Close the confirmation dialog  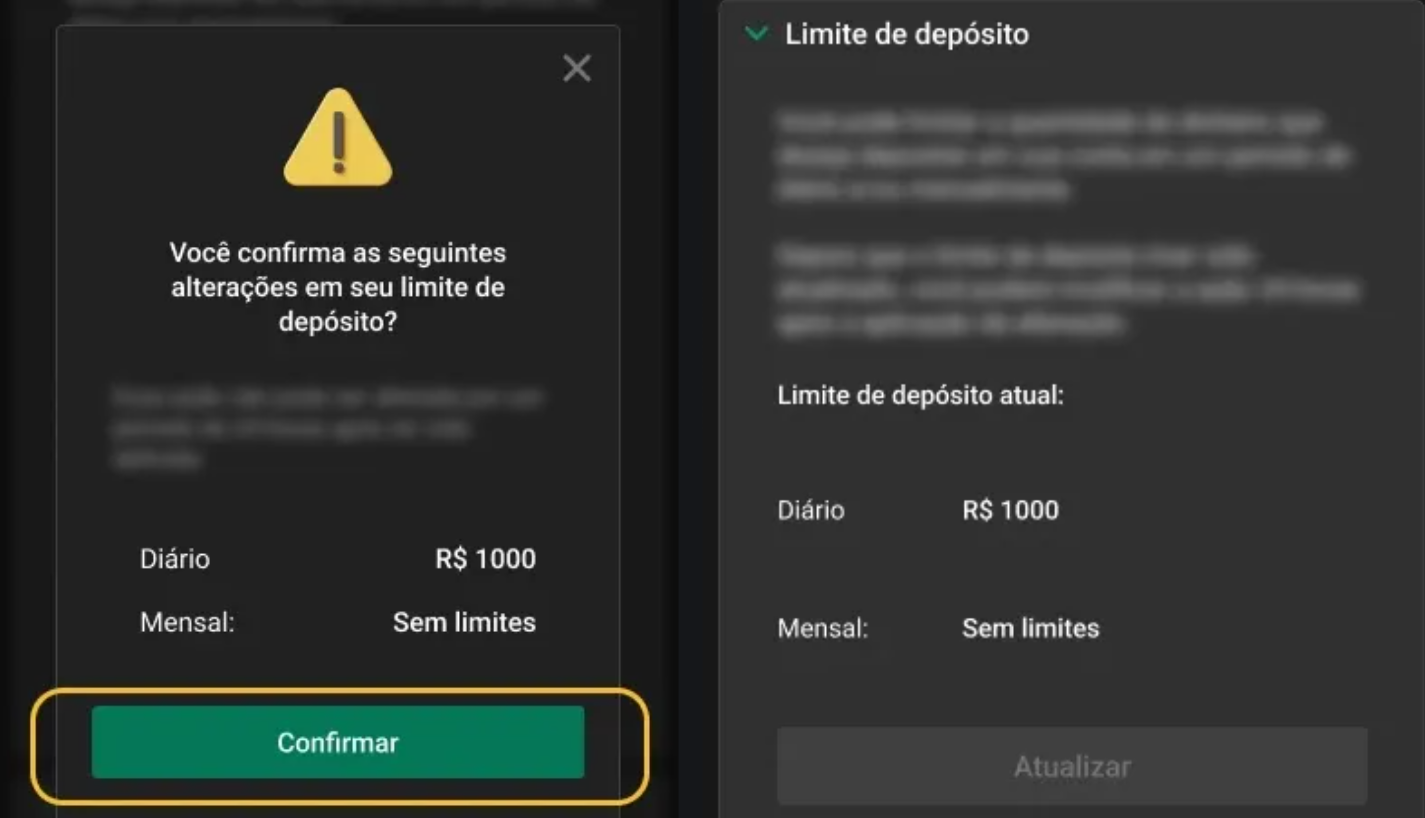(576, 68)
